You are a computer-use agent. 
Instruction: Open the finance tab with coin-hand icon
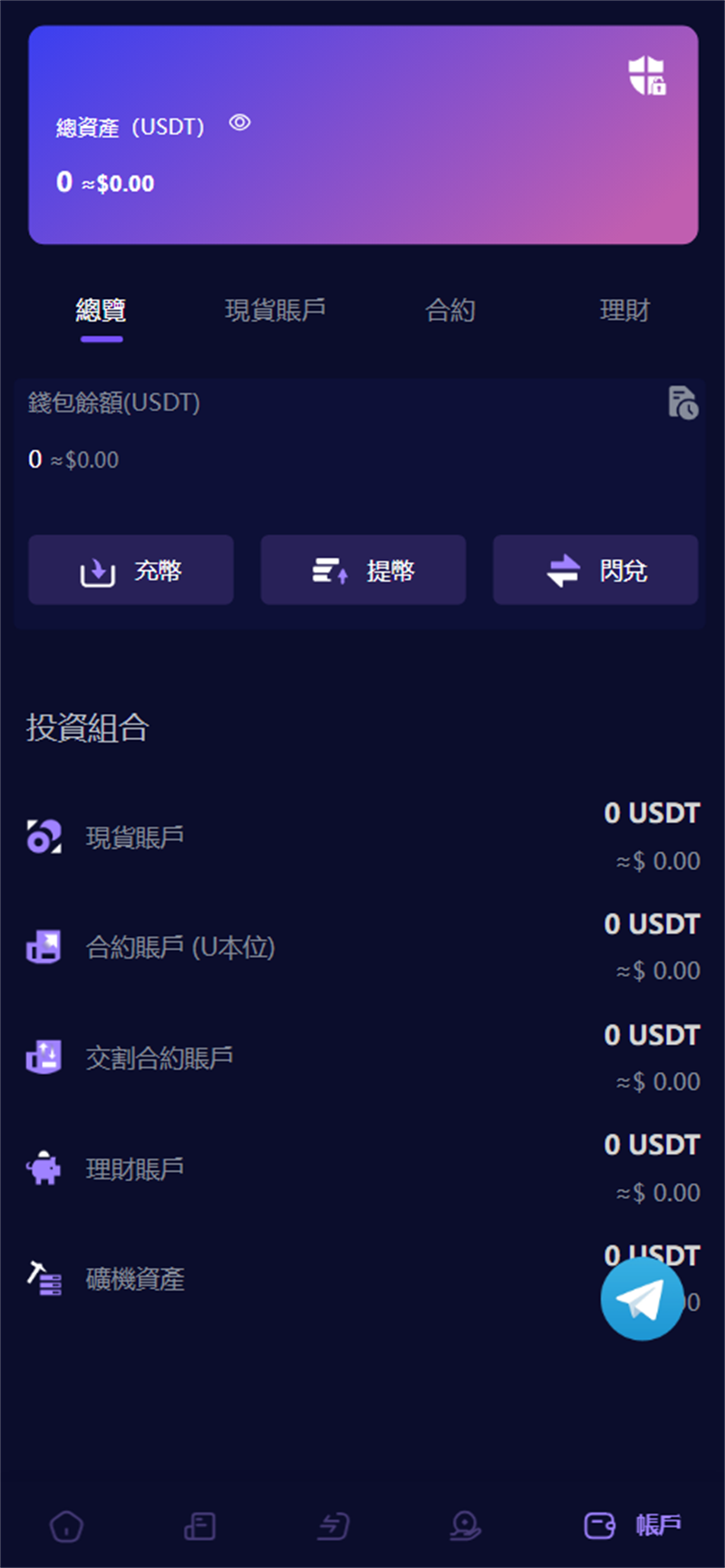point(466,1525)
